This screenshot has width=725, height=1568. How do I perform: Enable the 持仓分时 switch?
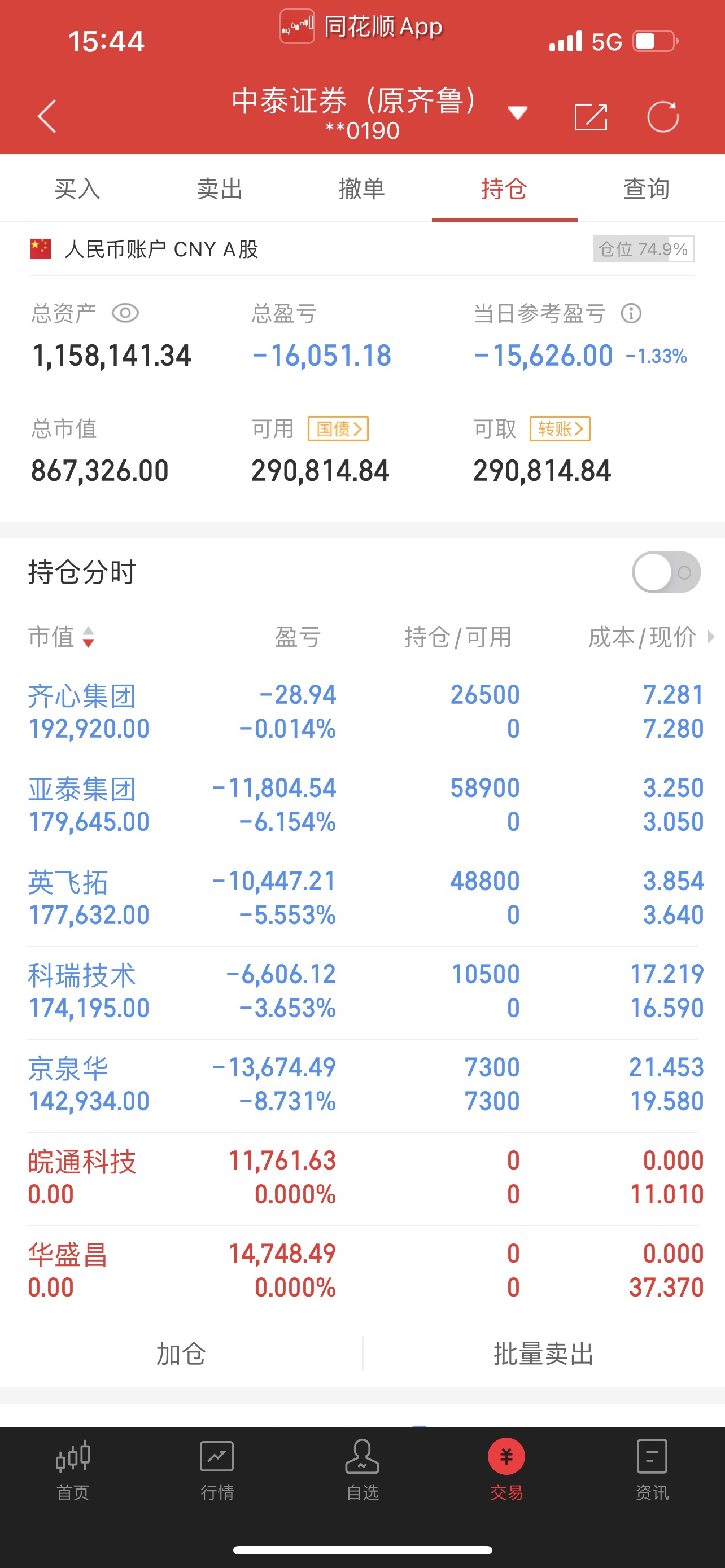pos(666,572)
